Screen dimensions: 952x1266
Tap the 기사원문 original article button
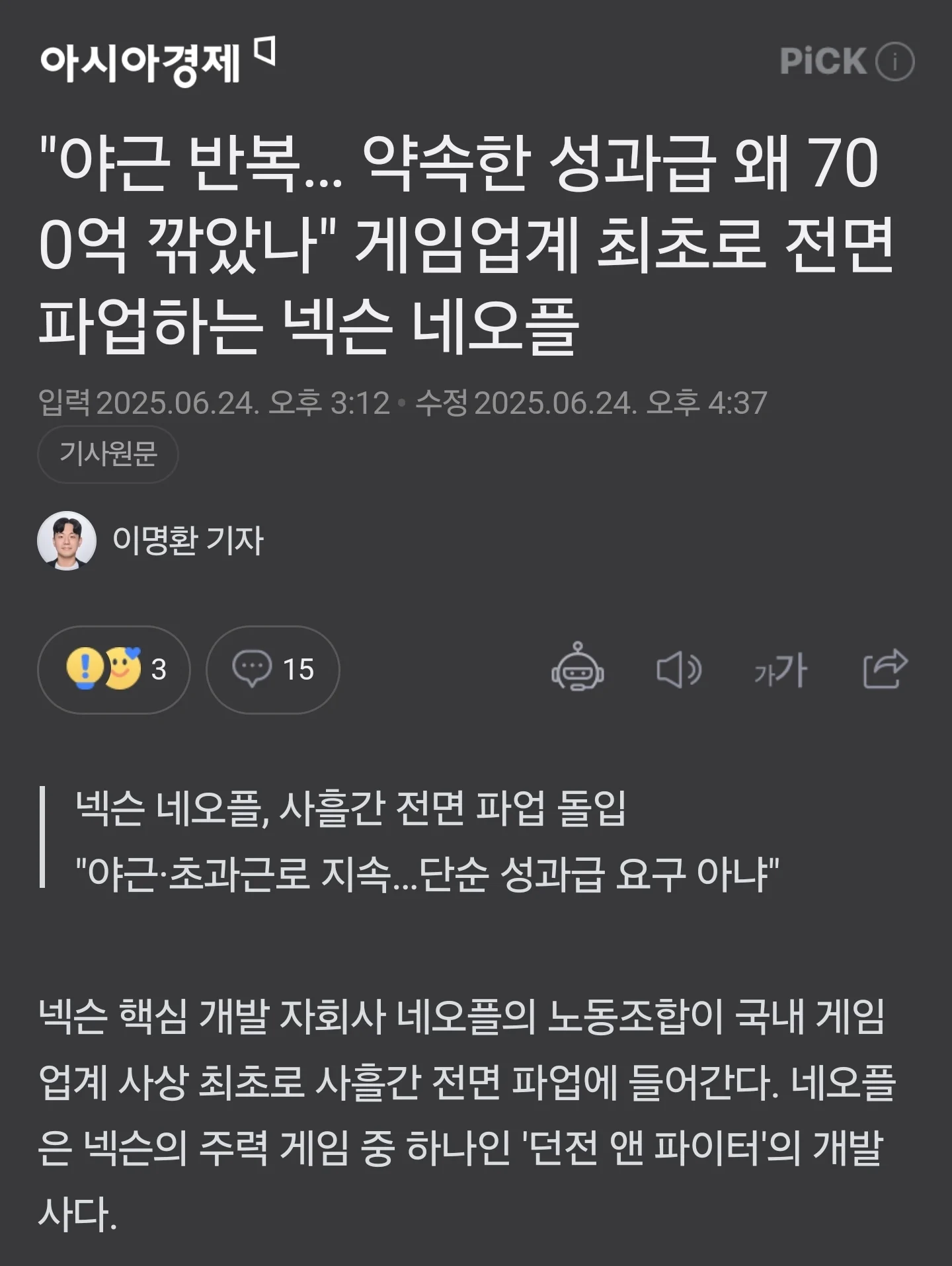(x=108, y=454)
